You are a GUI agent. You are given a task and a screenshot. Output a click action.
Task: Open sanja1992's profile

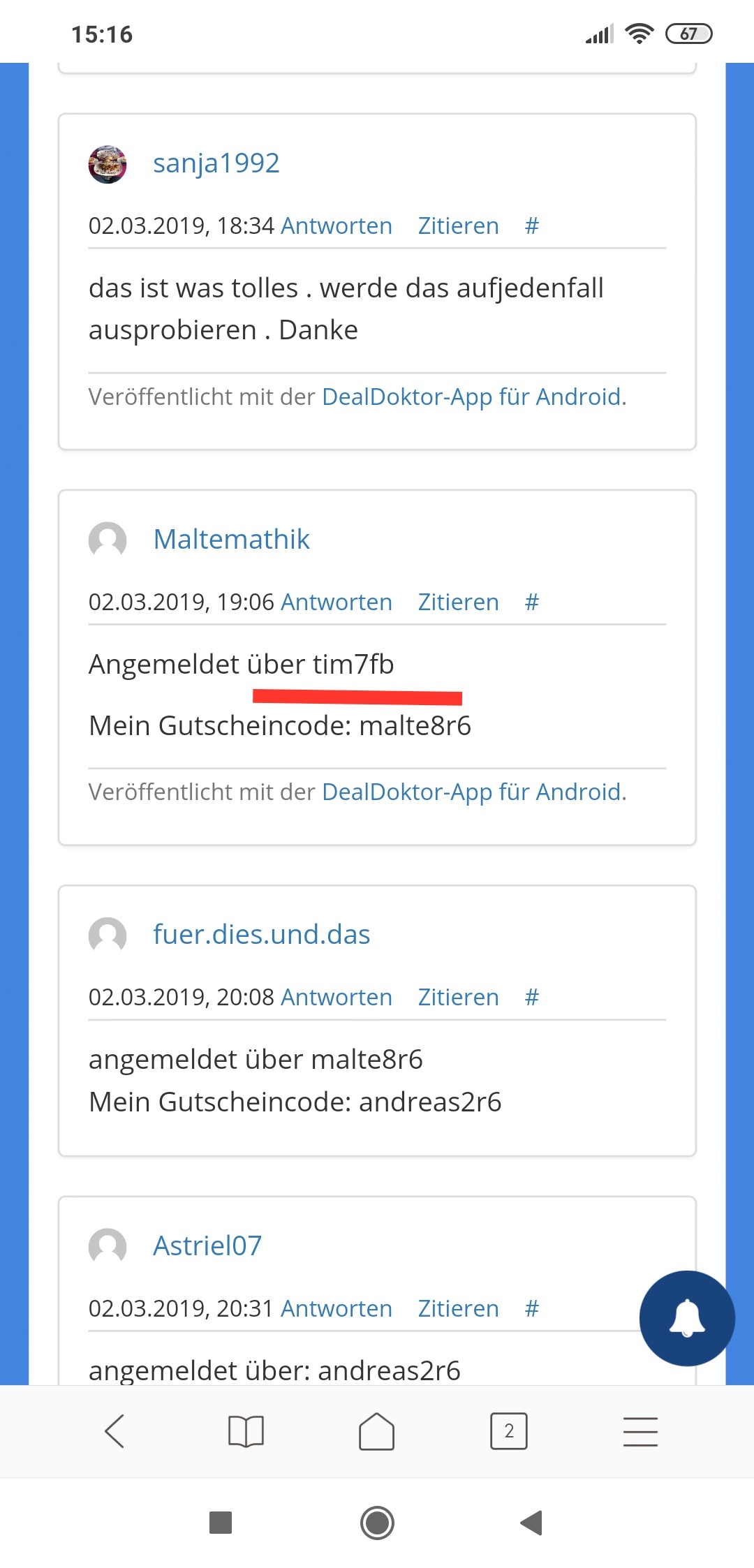(x=216, y=163)
